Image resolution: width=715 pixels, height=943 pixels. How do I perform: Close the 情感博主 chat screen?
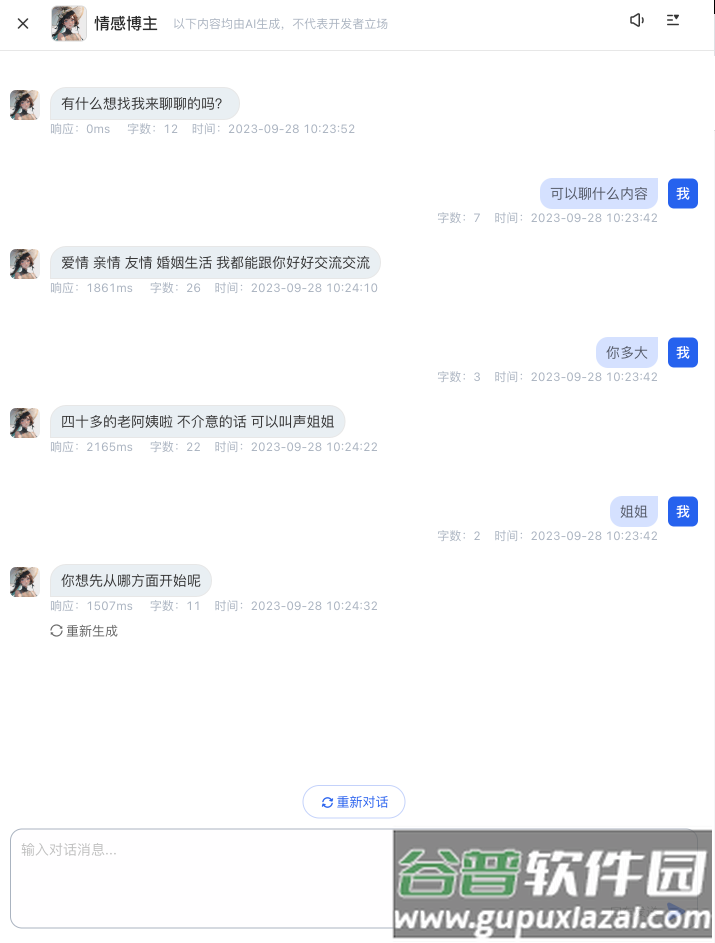tap(23, 23)
